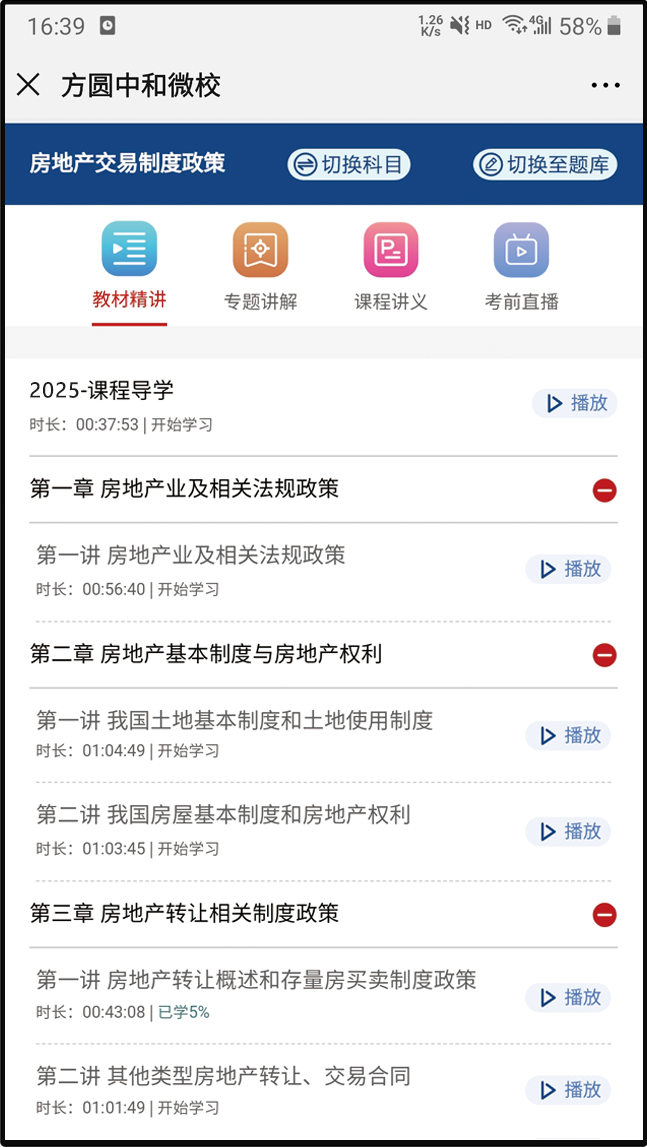The height and width of the screenshot is (1147, 647).
Task: Collapse 第二章 房地产基本制度与房地产权利
Action: [x=604, y=655]
